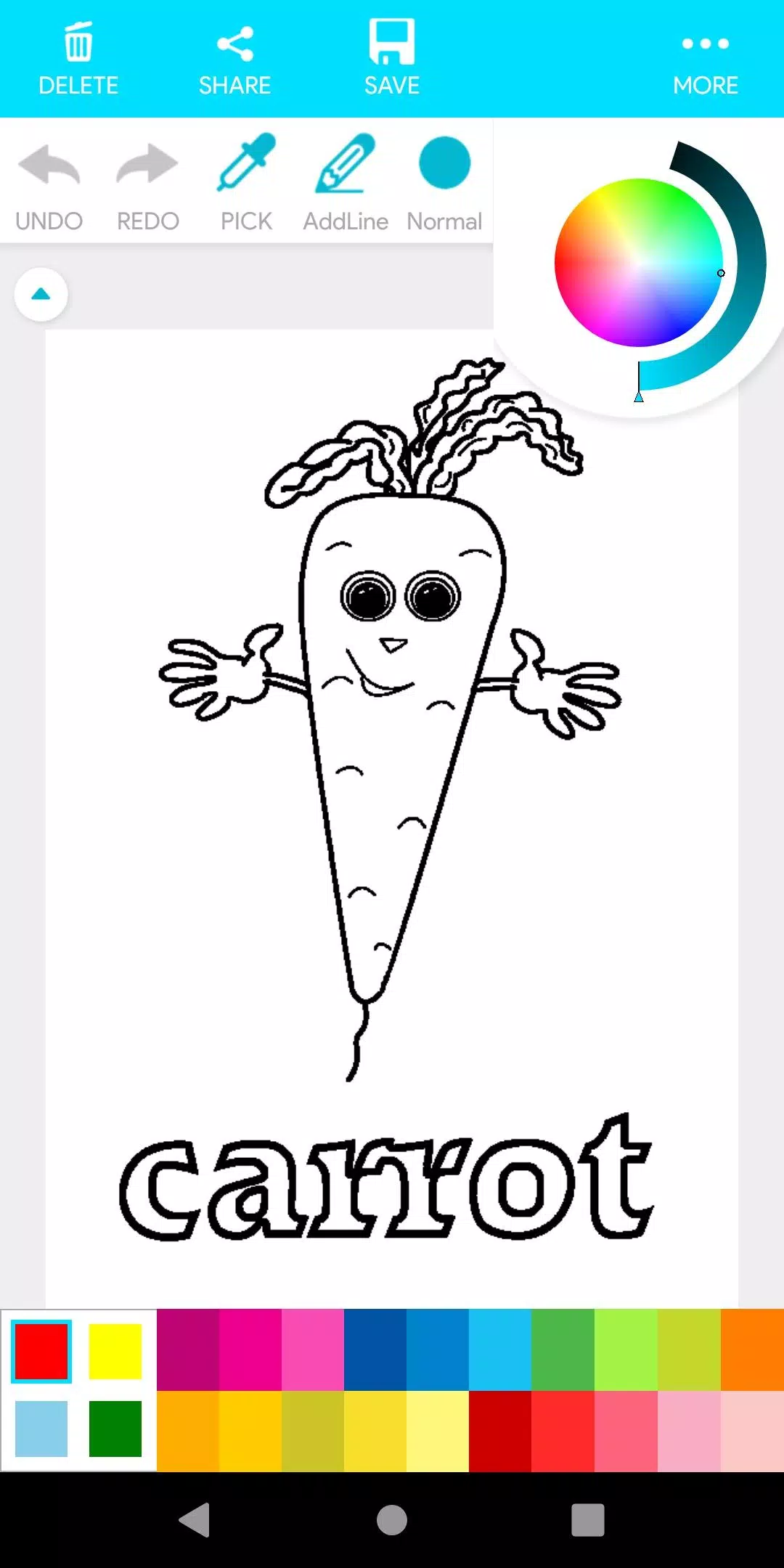Tap the SHARE icon

(x=234, y=44)
